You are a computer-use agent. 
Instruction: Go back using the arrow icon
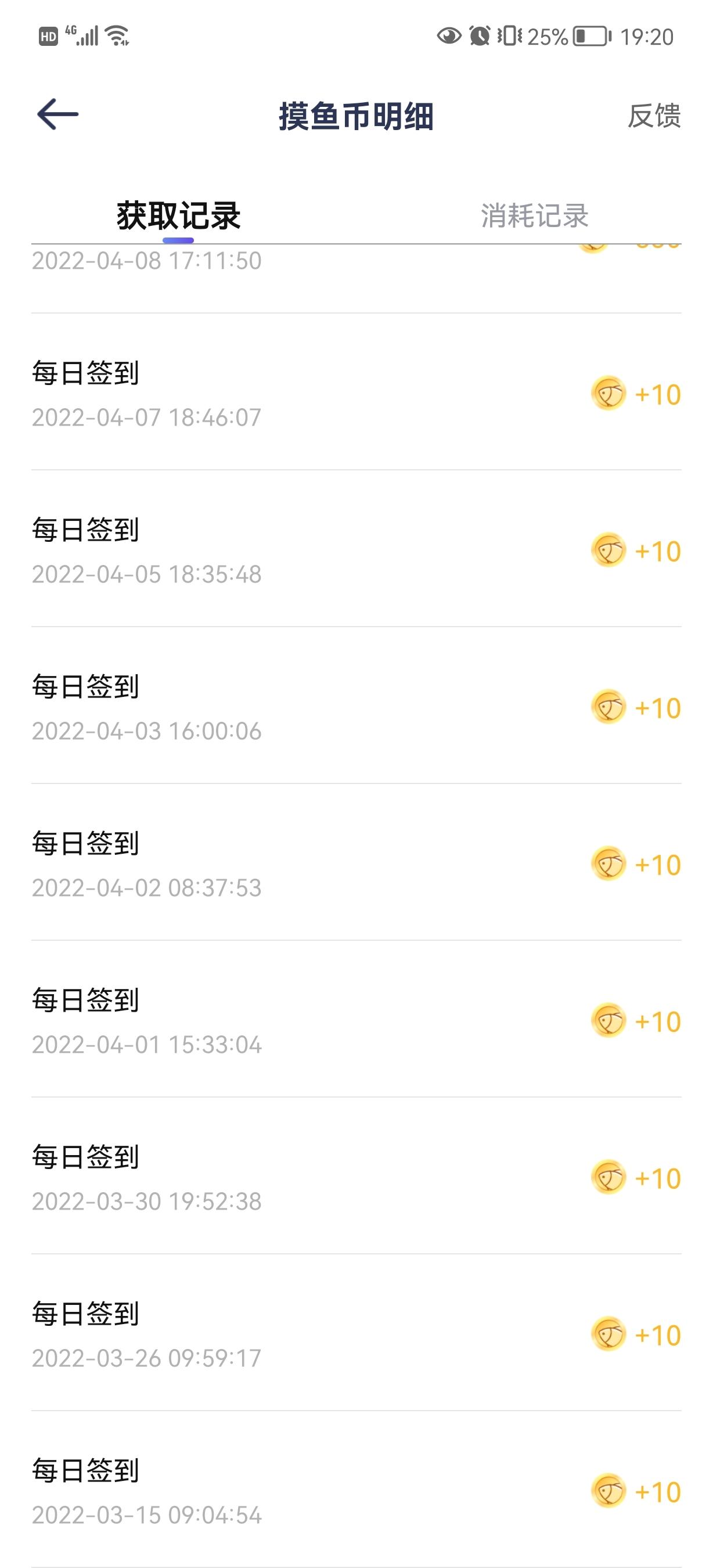tap(58, 114)
